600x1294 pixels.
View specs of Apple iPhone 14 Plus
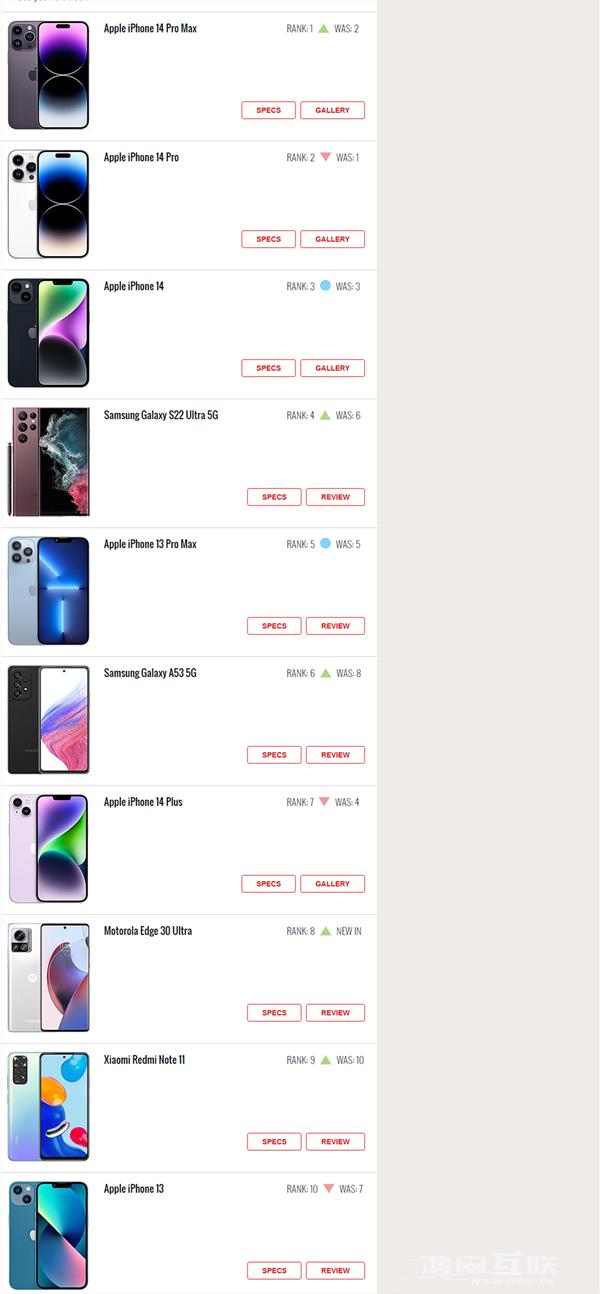[268, 884]
